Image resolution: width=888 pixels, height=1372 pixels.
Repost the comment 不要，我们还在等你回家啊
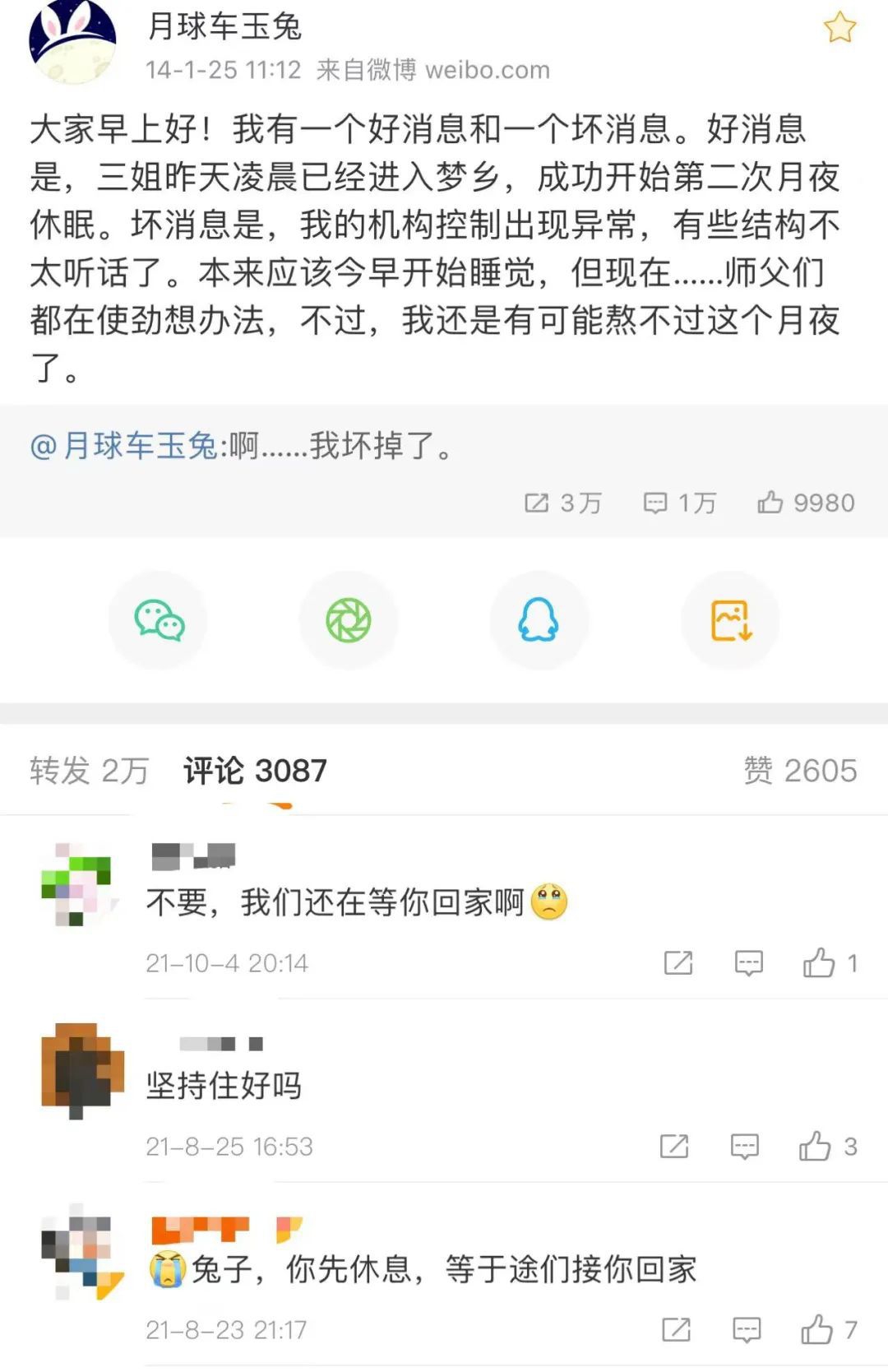click(x=678, y=962)
